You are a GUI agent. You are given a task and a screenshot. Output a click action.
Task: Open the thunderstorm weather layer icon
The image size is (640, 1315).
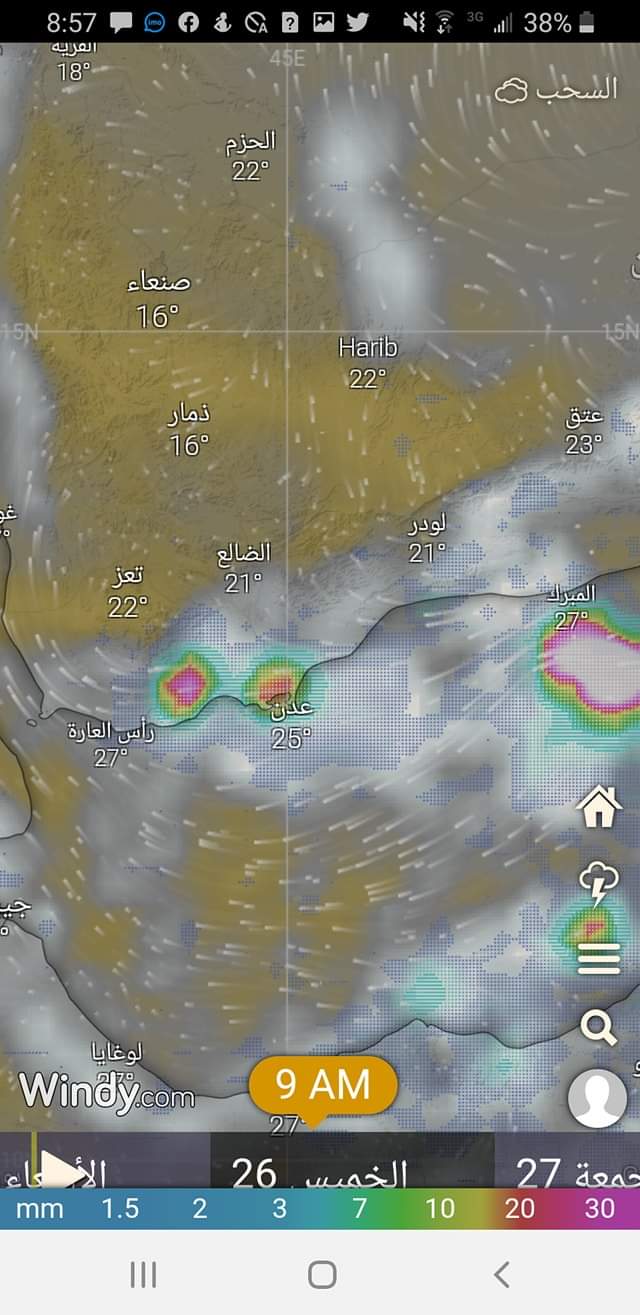point(598,886)
